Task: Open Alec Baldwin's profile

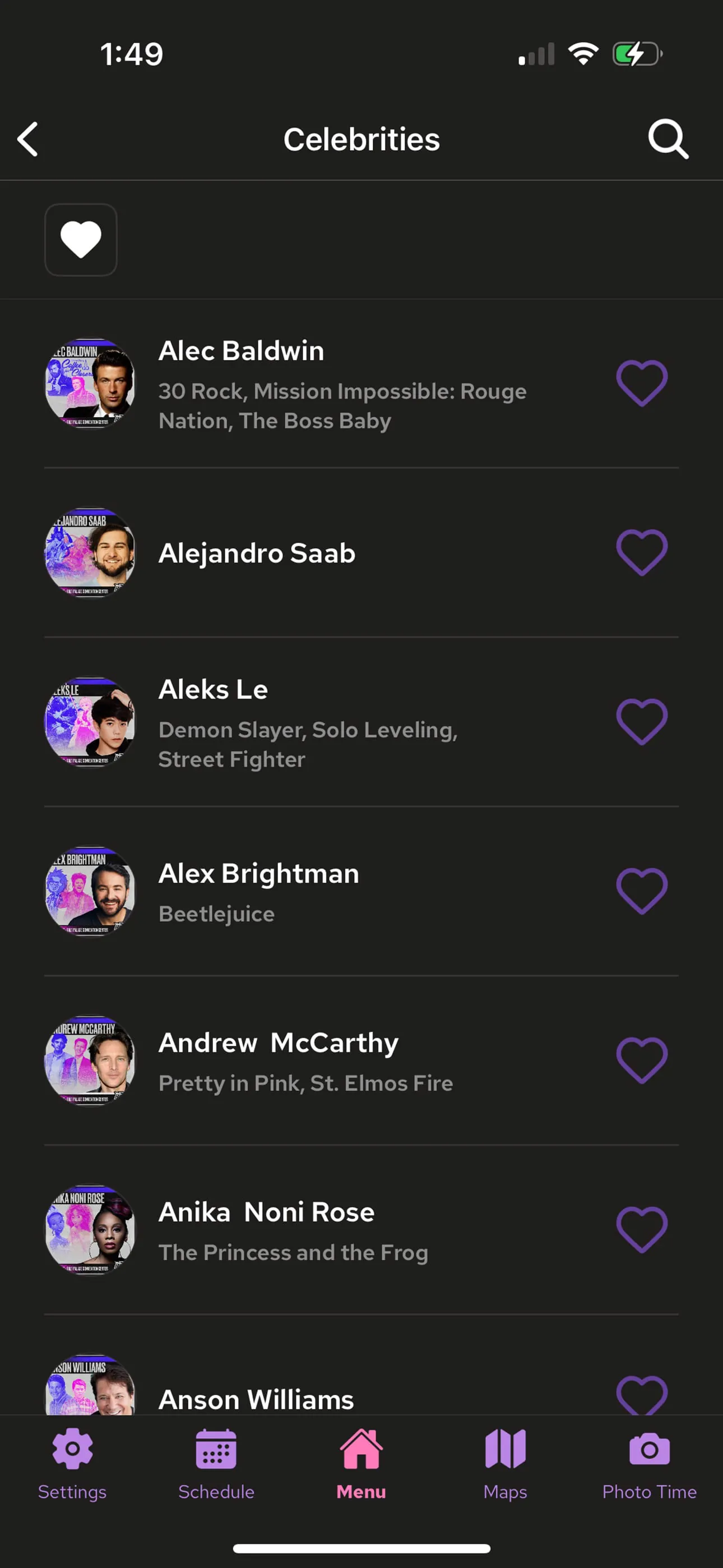Action: point(241,351)
